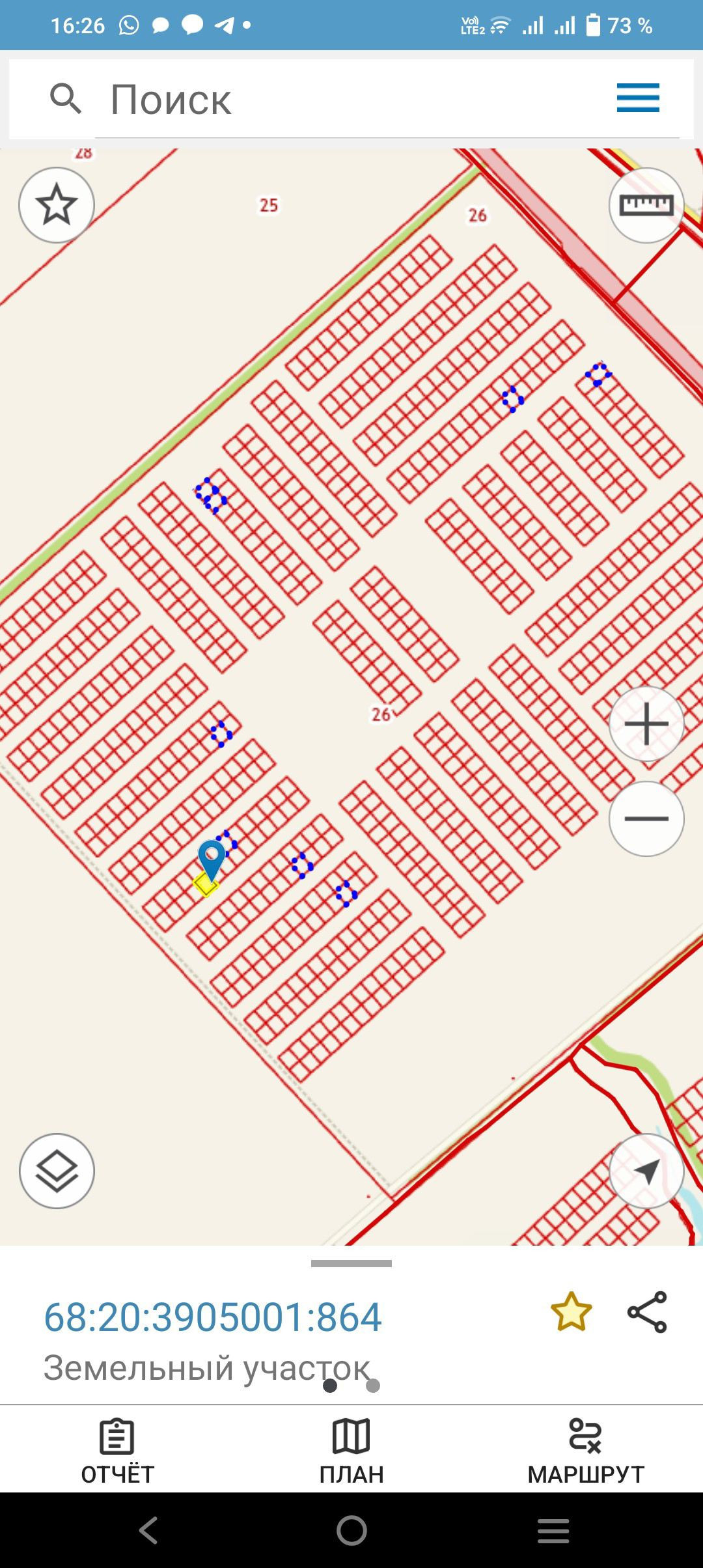Go to the system home screen
Image resolution: width=703 pixels, height=1568 pixels.
click(351, 1530)
